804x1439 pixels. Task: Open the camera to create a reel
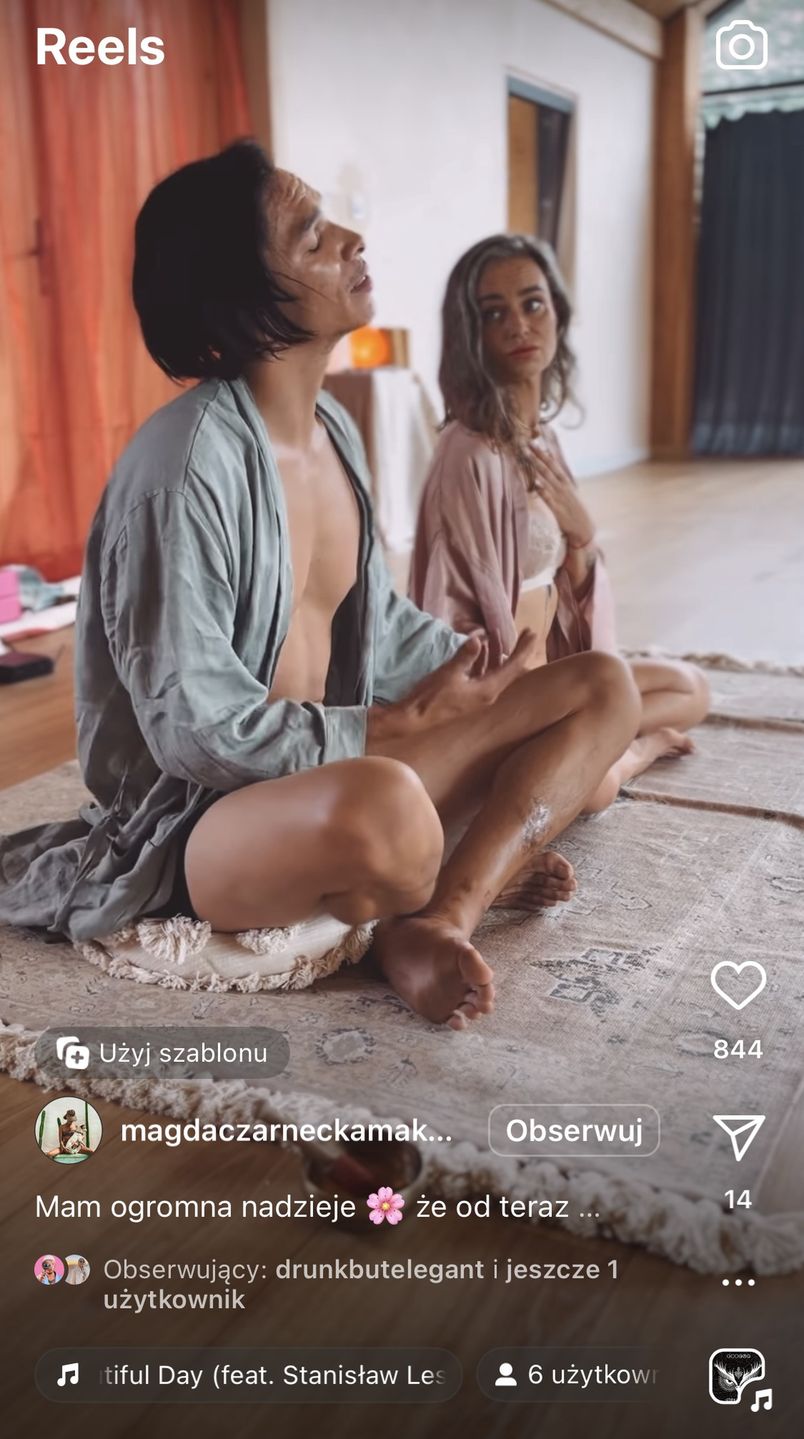click(x=741, y=46)
